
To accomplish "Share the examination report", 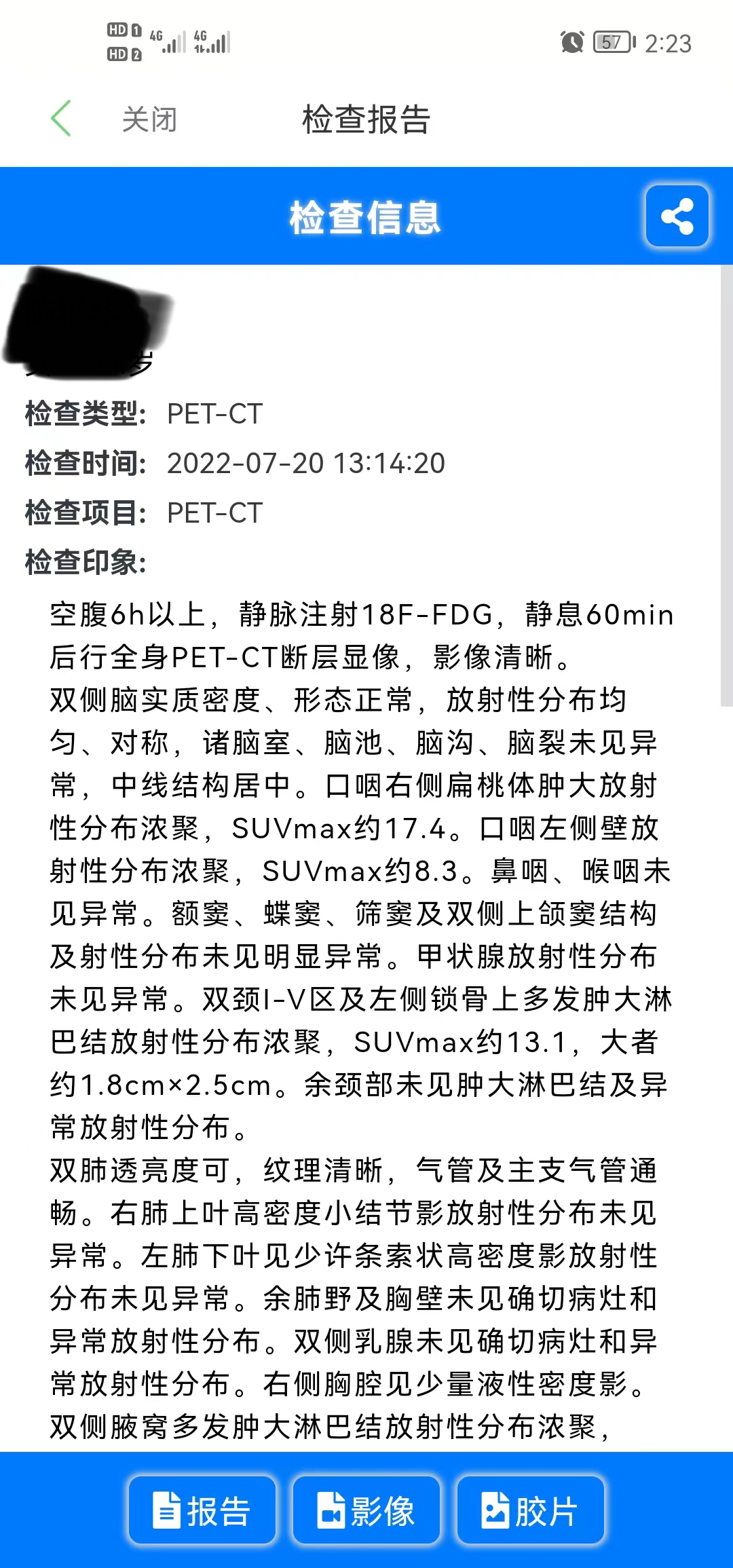I will [677, 216].
